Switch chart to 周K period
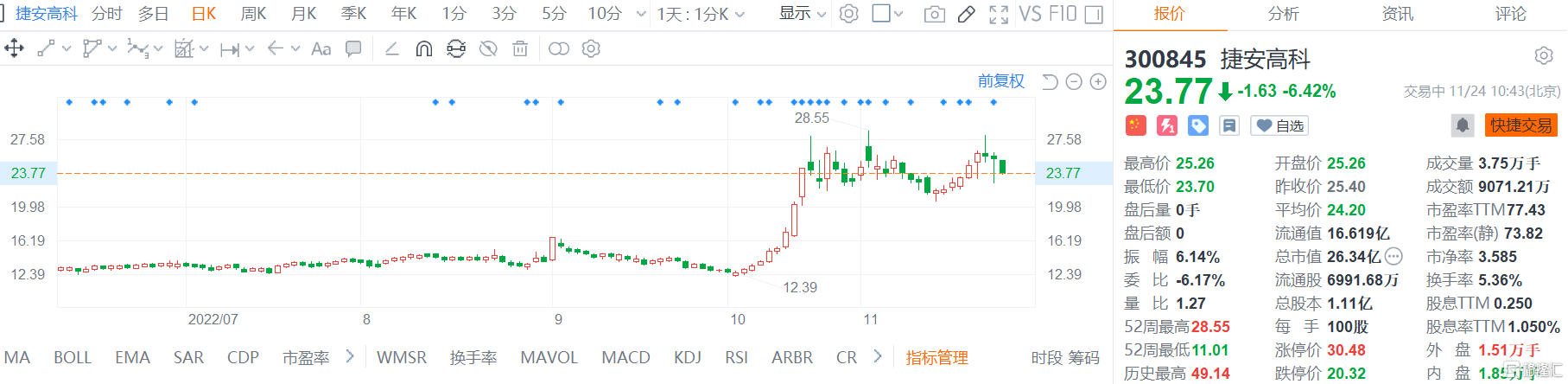The image size is (1568, 384). (253, 14)
